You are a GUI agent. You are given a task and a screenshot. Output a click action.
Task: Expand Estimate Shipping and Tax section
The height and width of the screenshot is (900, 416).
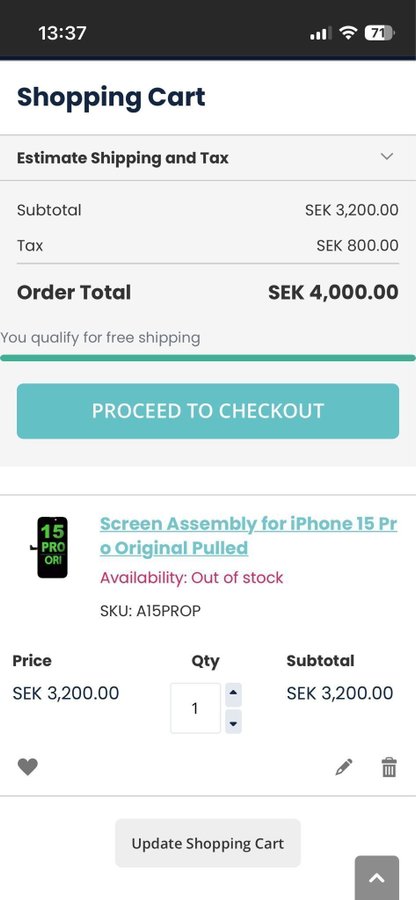coord(208,158)
